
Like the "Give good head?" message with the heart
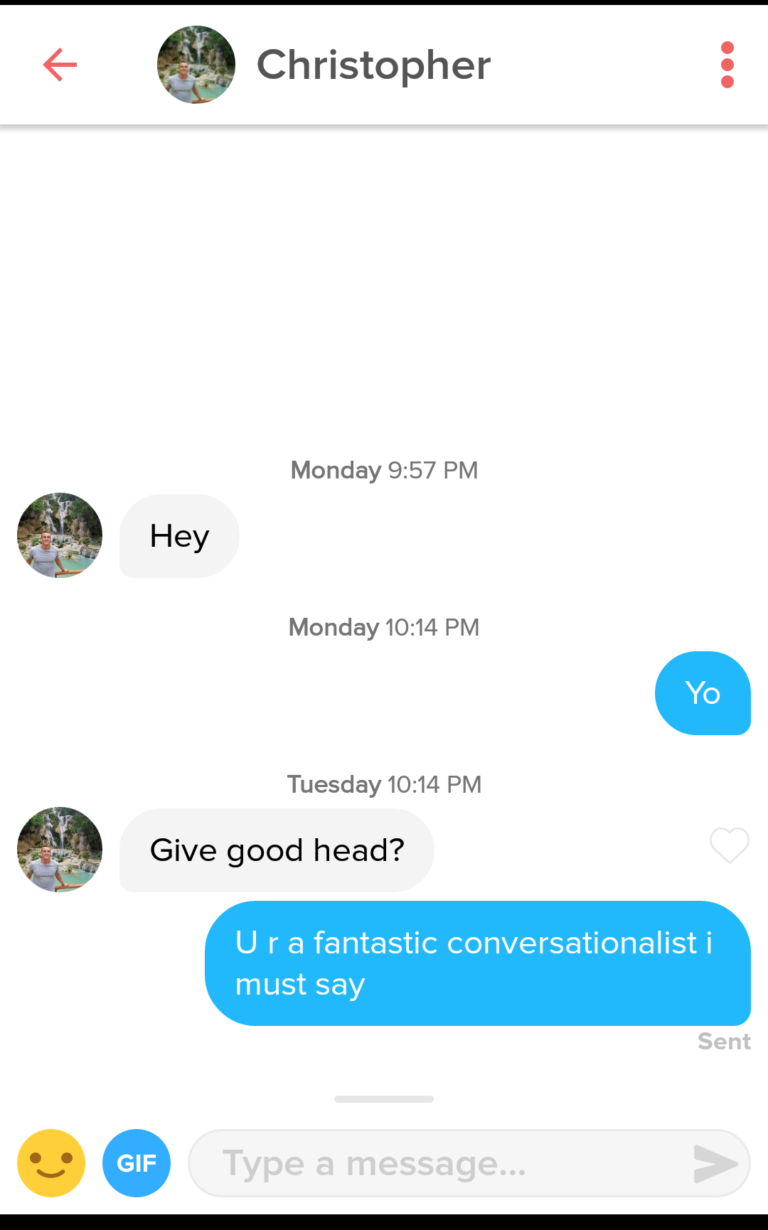[x=729, y=846]
